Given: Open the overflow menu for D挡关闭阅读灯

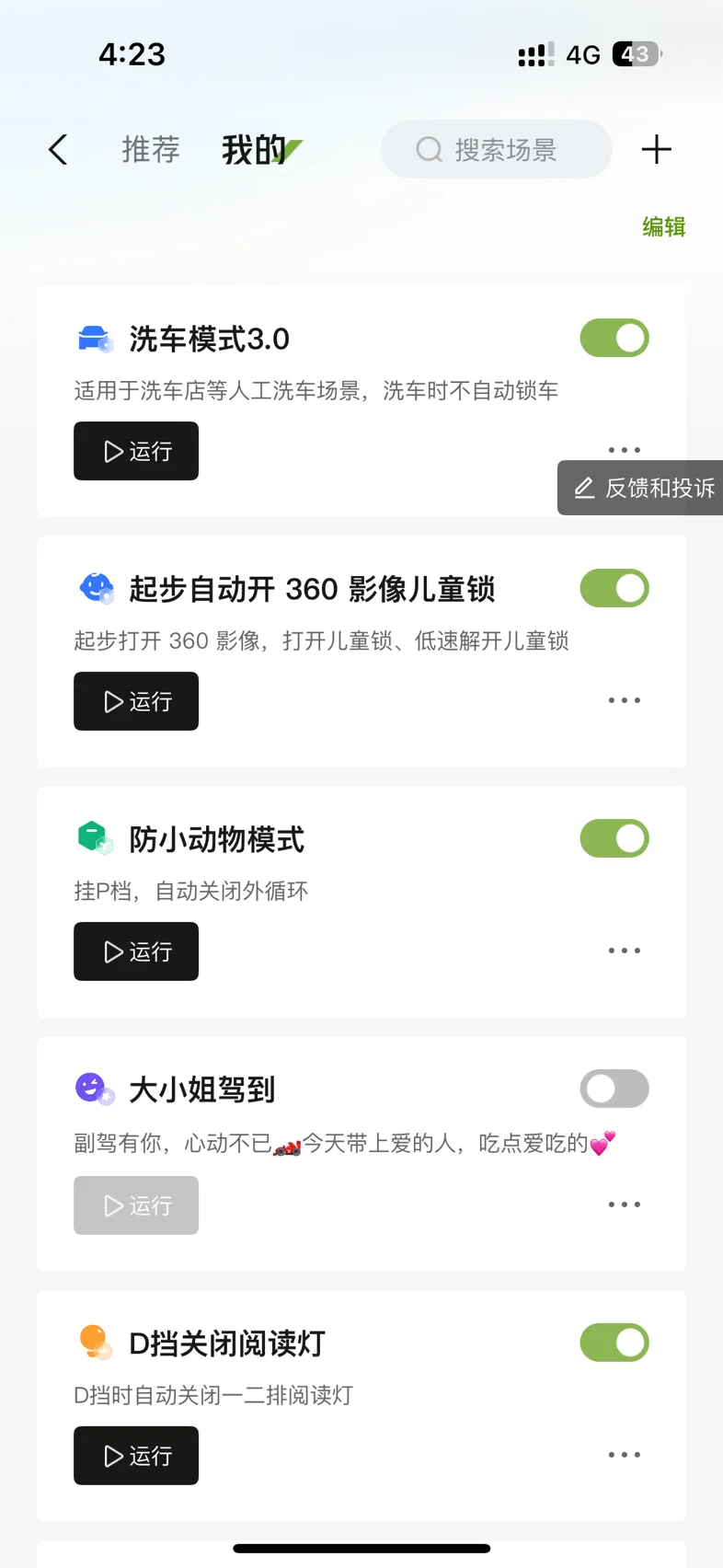Looking at the screenshot, I should click(624, 1455).
